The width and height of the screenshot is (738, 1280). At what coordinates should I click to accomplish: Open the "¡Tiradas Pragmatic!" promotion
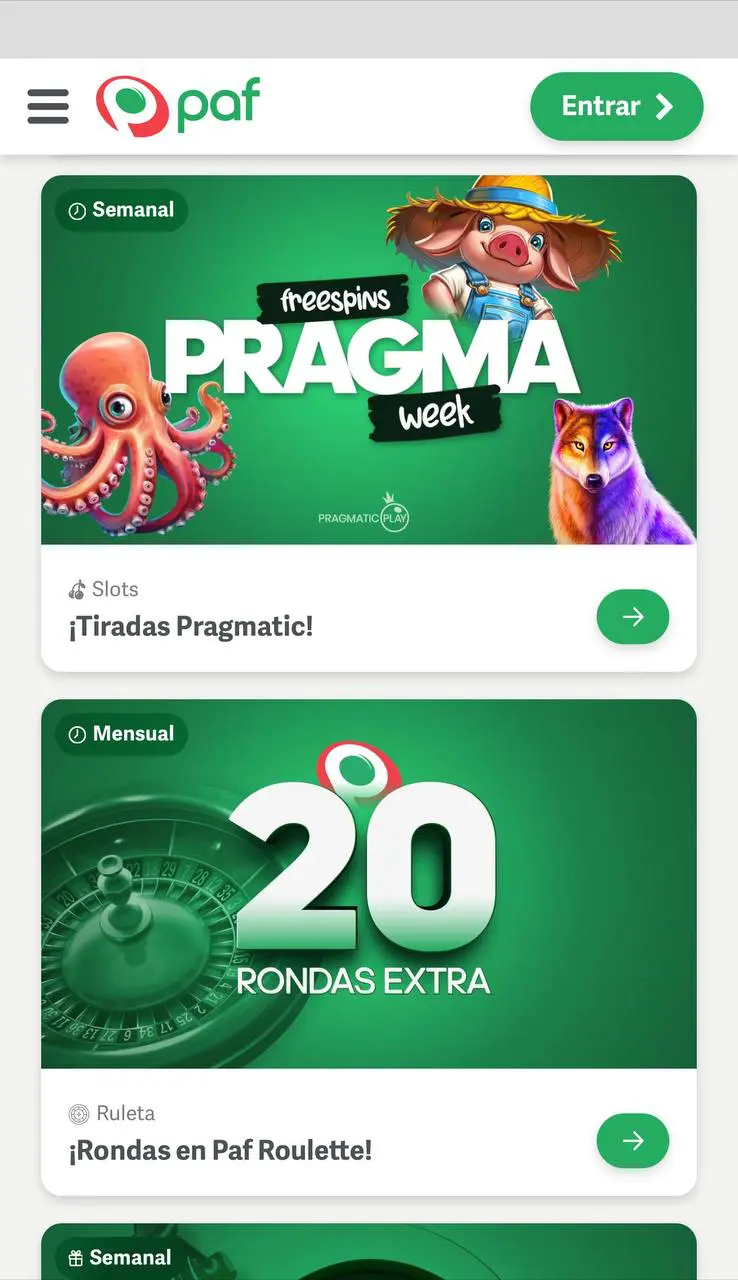pos(191,626)
